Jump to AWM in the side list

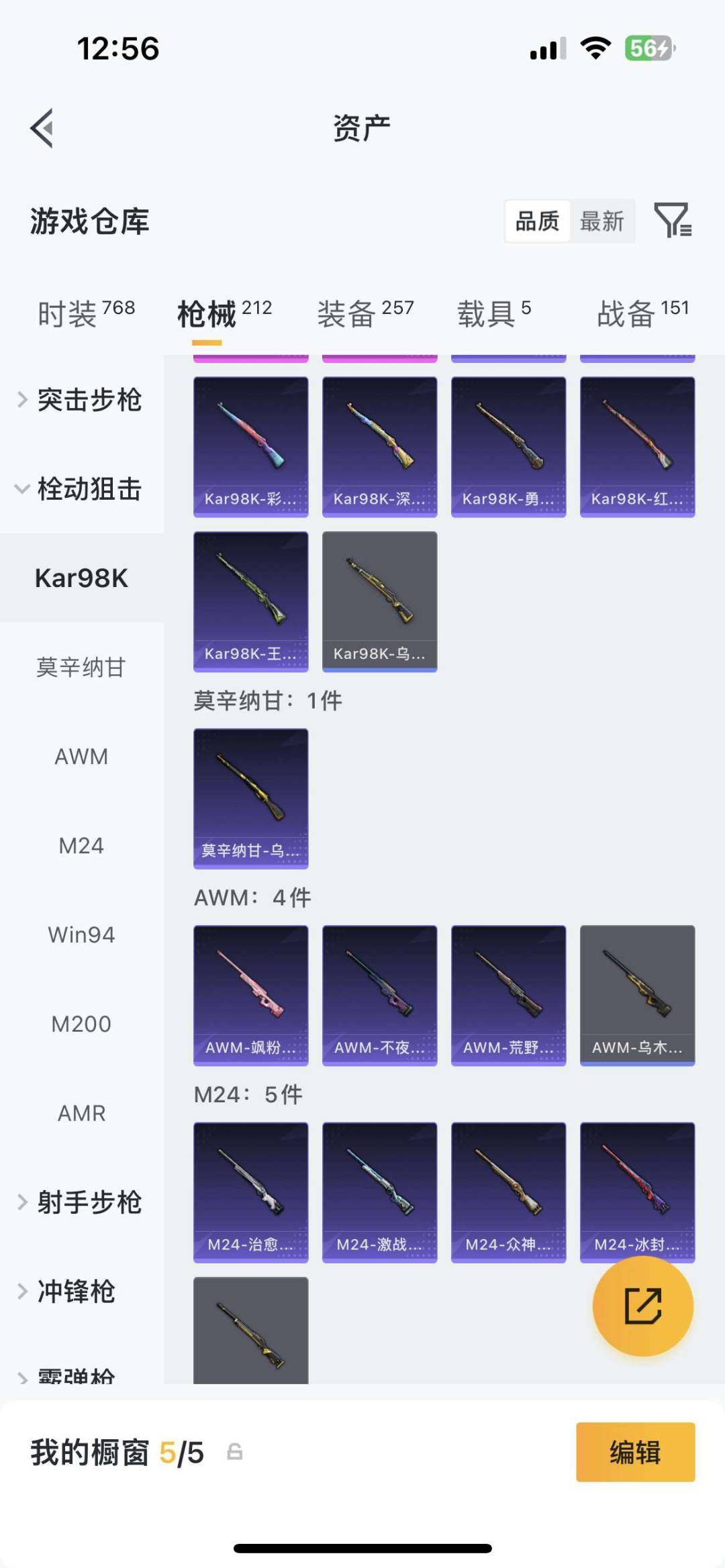point(81,756)
